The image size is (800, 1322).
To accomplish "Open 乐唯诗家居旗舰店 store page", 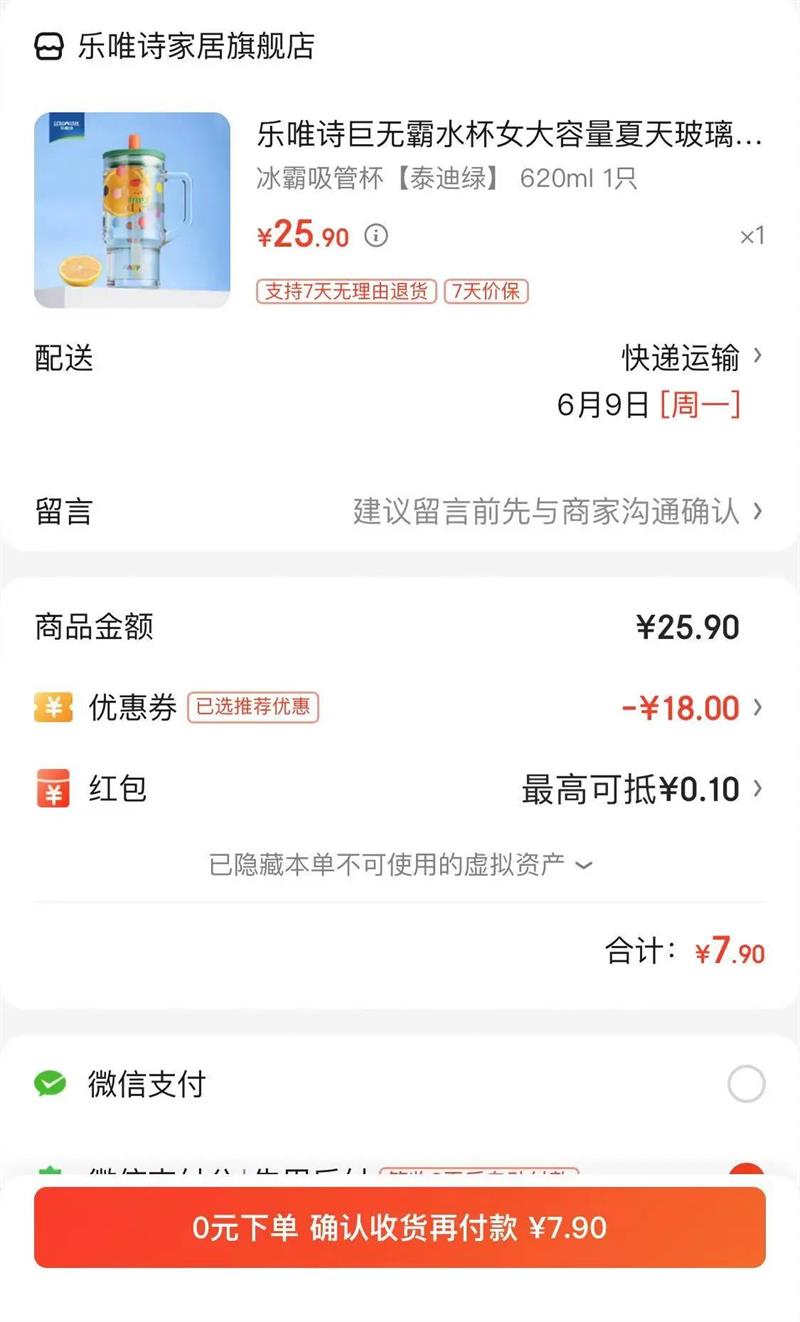I will (195, 46).
